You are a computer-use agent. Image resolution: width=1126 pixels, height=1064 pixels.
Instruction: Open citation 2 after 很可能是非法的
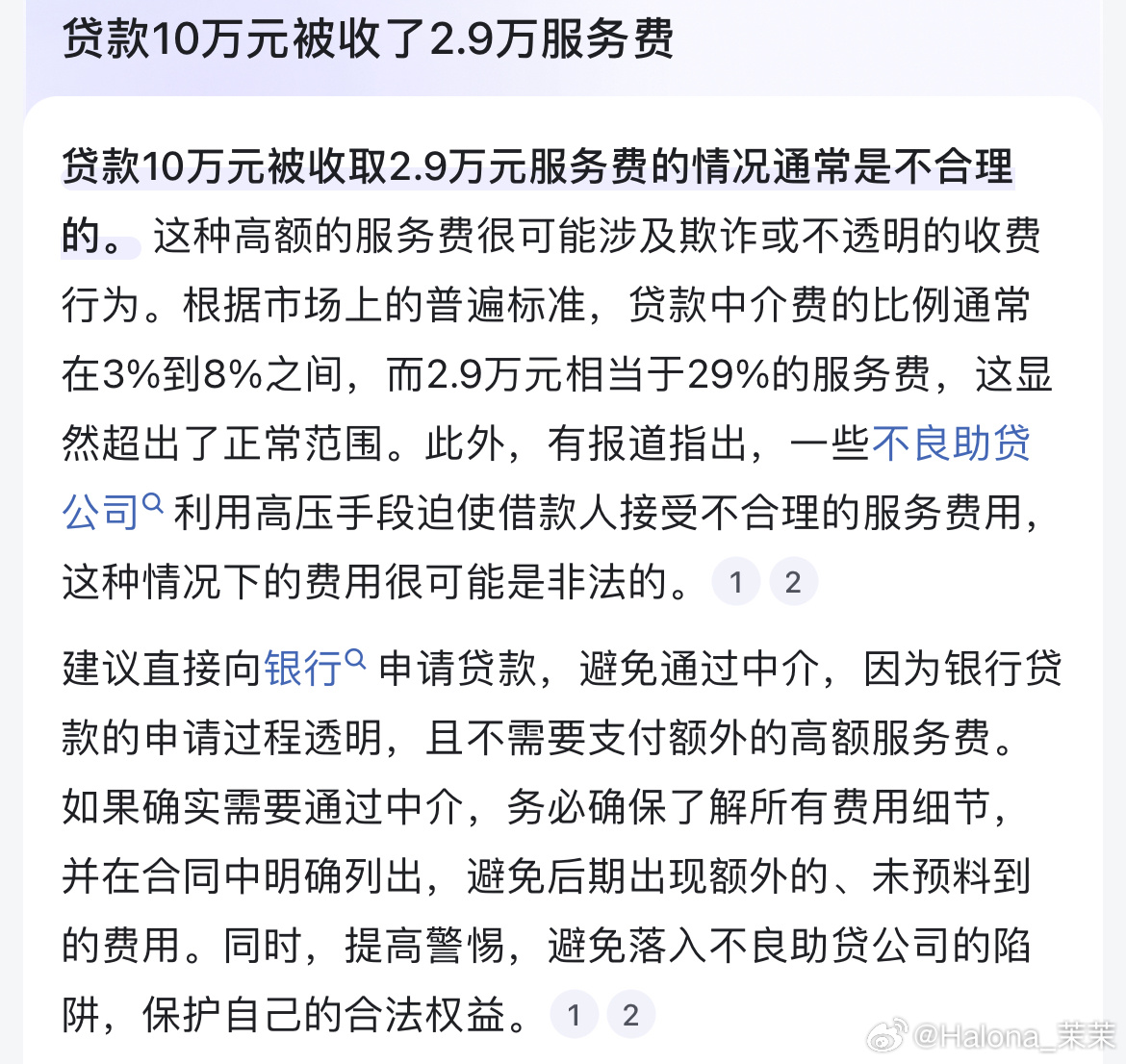[793, 582]
